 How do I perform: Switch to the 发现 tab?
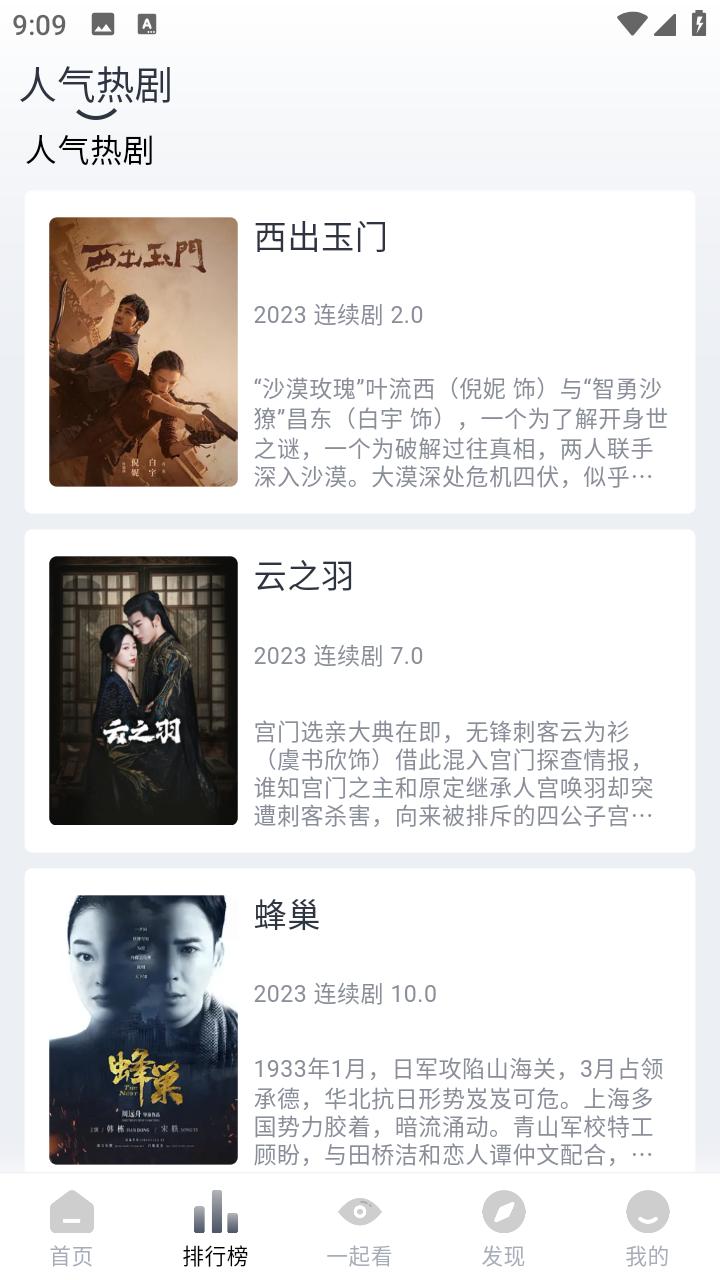[x=503, y=1228]
